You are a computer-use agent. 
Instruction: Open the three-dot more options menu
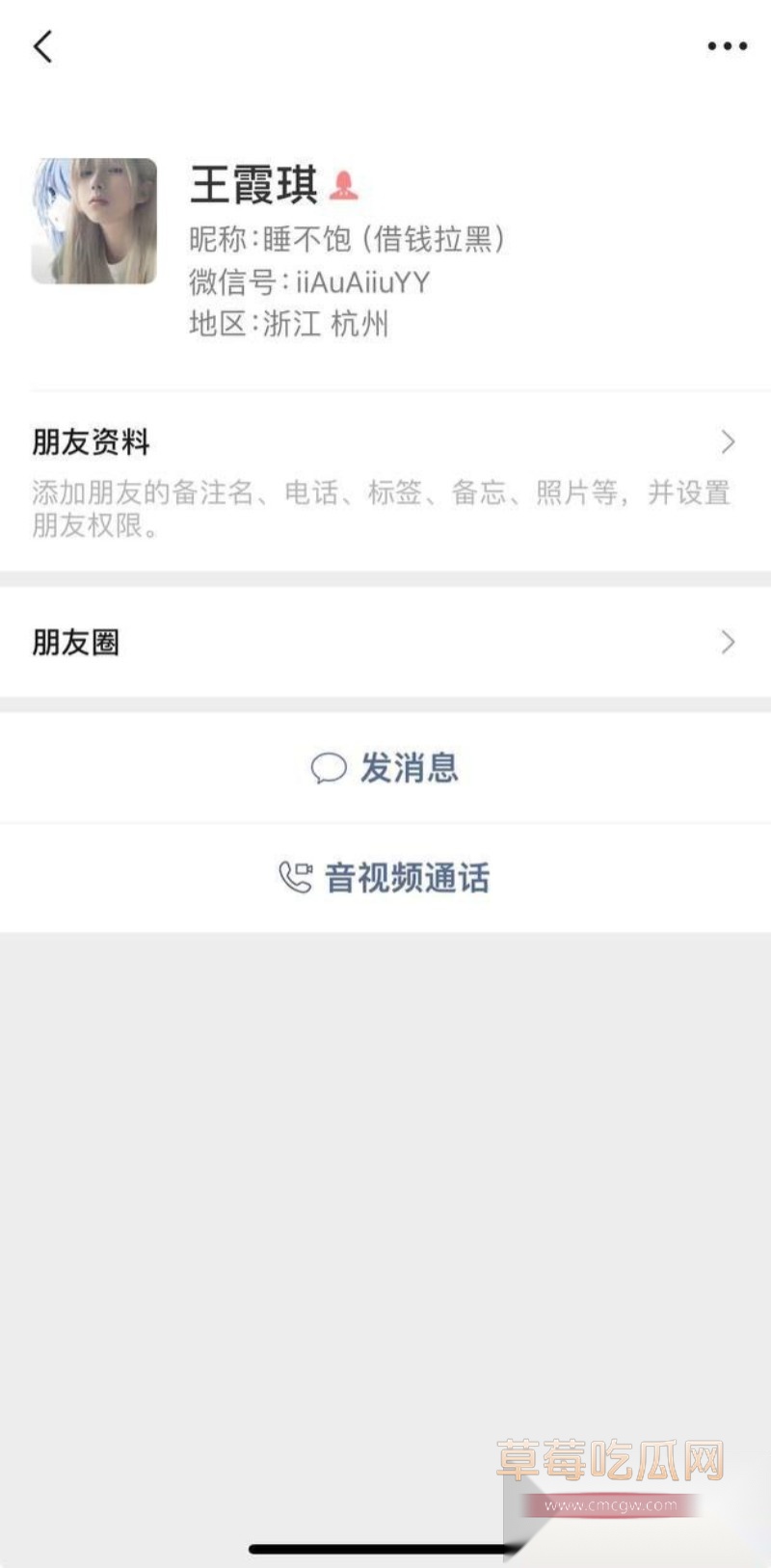[727, 45]
